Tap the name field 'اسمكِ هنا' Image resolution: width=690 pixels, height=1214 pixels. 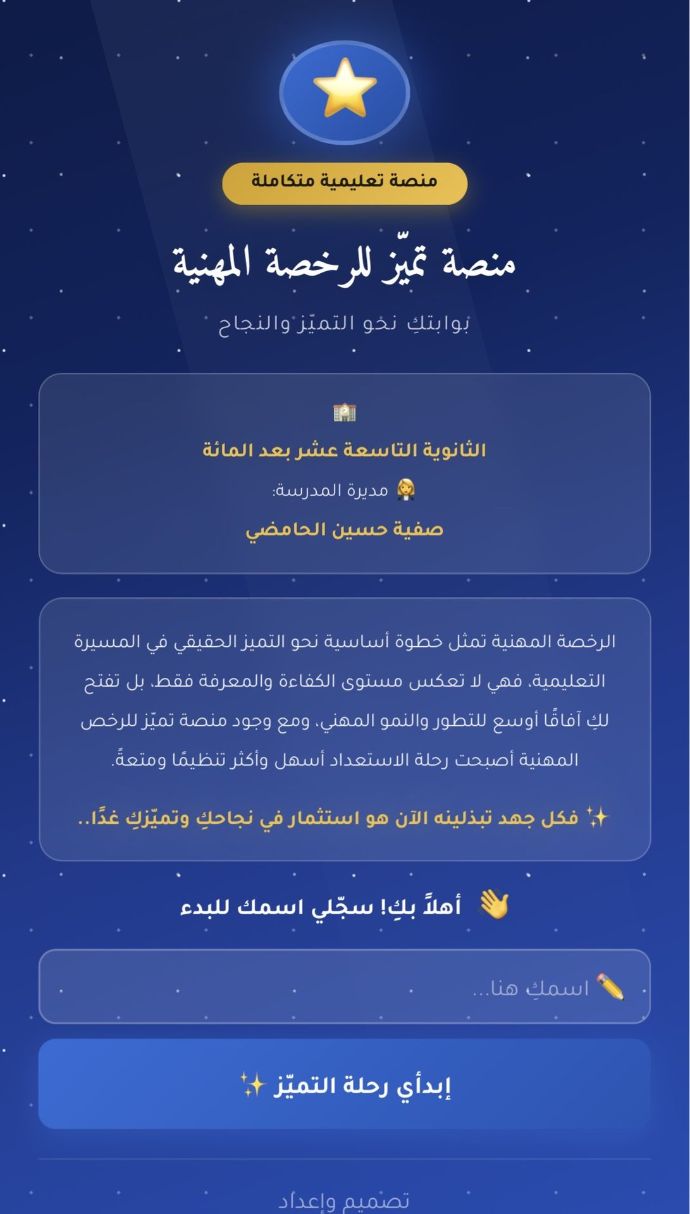(344, 987)
